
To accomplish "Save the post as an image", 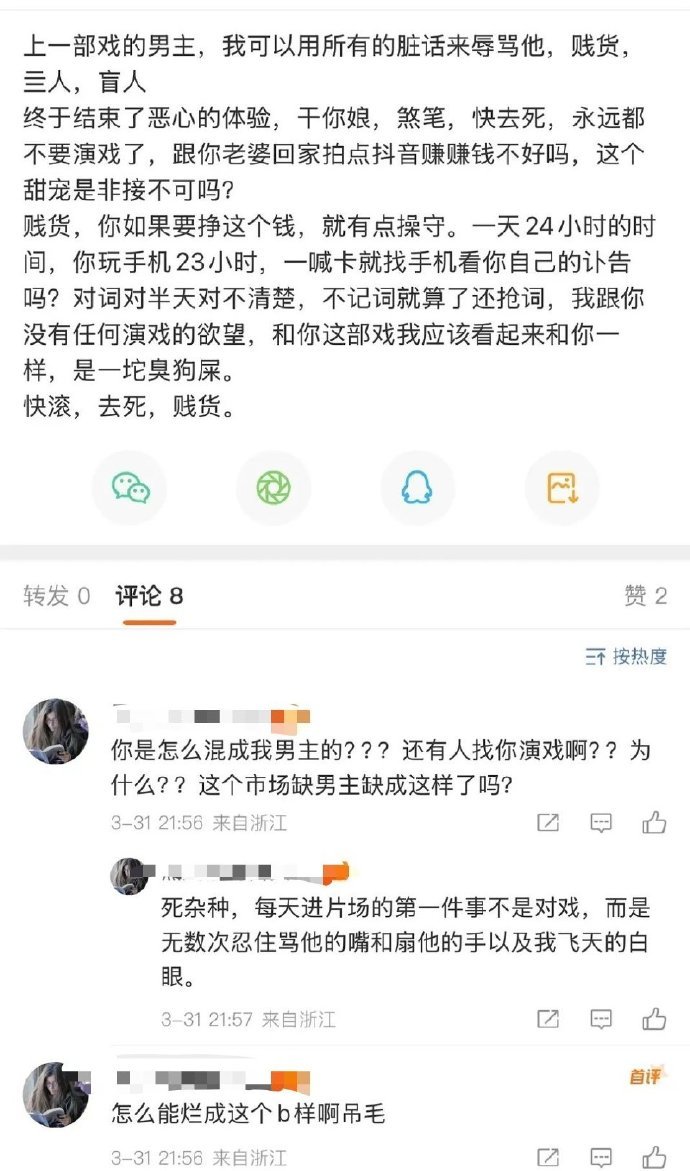I will [x=561, y=488].
